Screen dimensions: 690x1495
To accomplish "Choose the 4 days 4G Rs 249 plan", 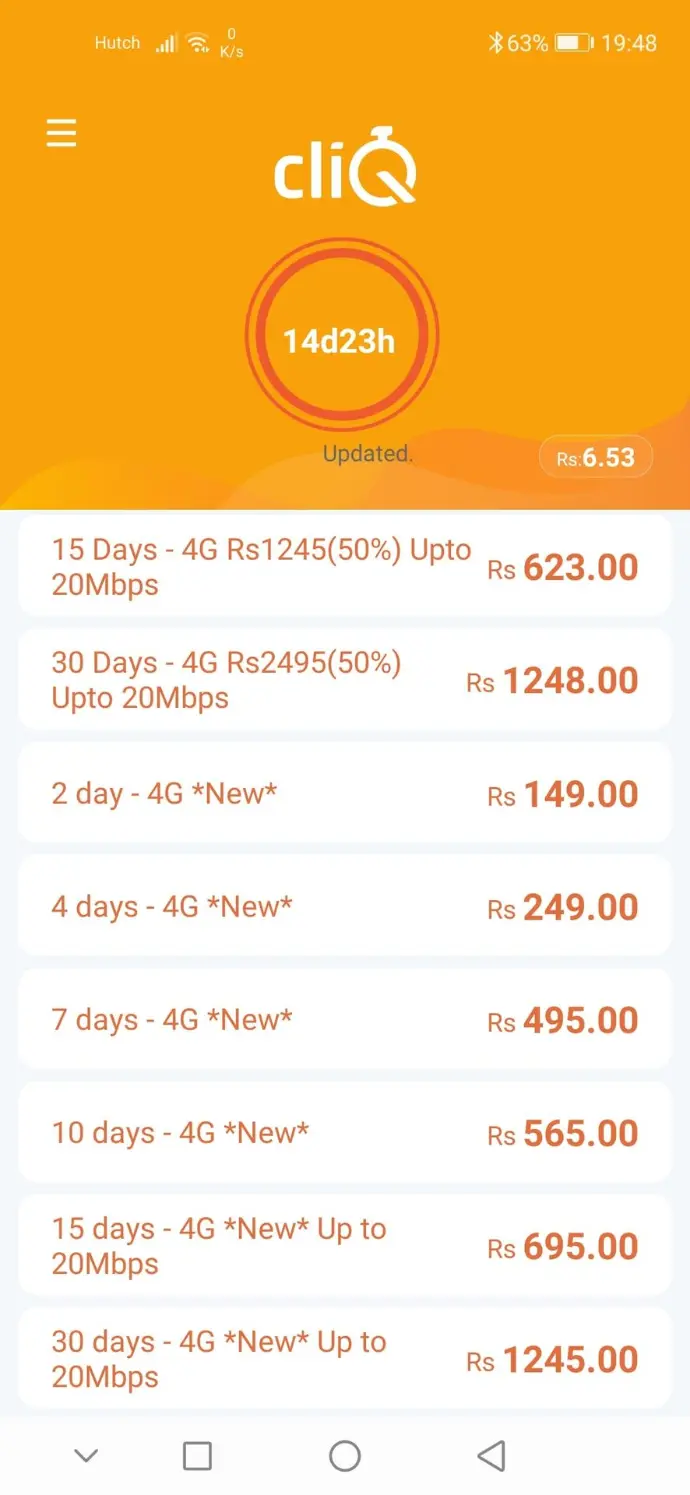I will (344, 907).
